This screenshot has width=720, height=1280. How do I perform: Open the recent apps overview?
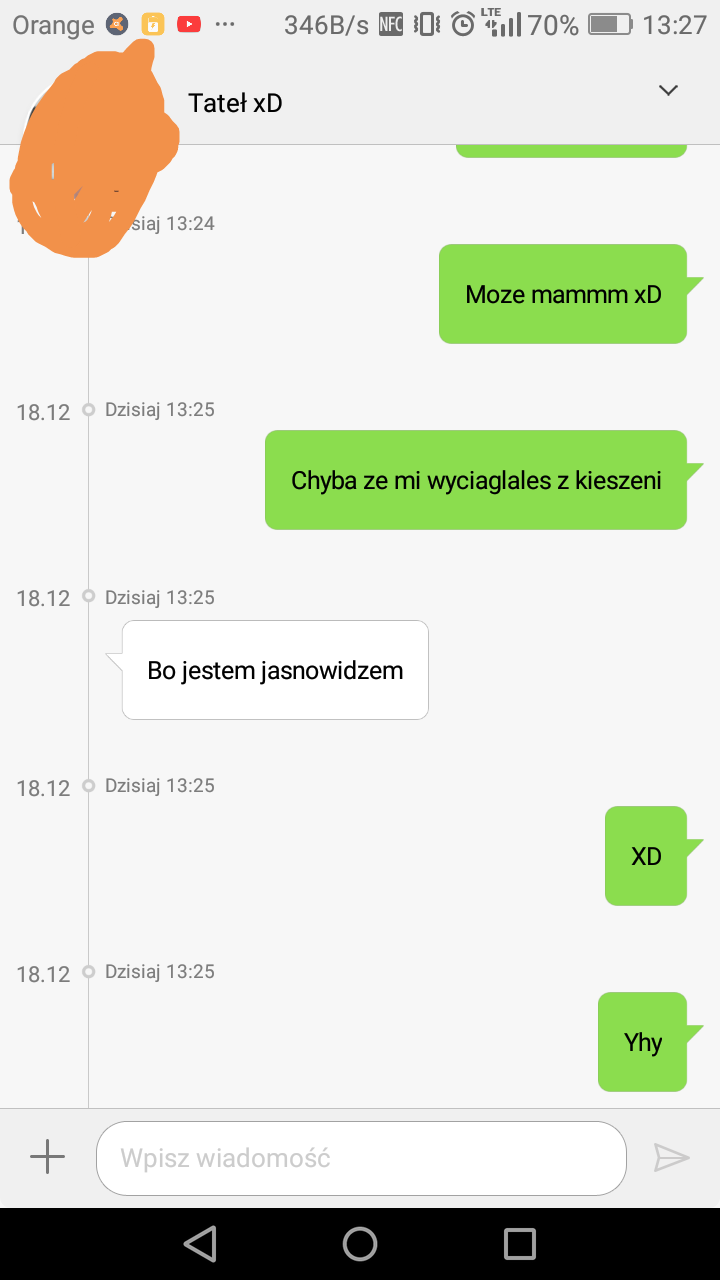pyautogui.click(x=520, y=1244)
